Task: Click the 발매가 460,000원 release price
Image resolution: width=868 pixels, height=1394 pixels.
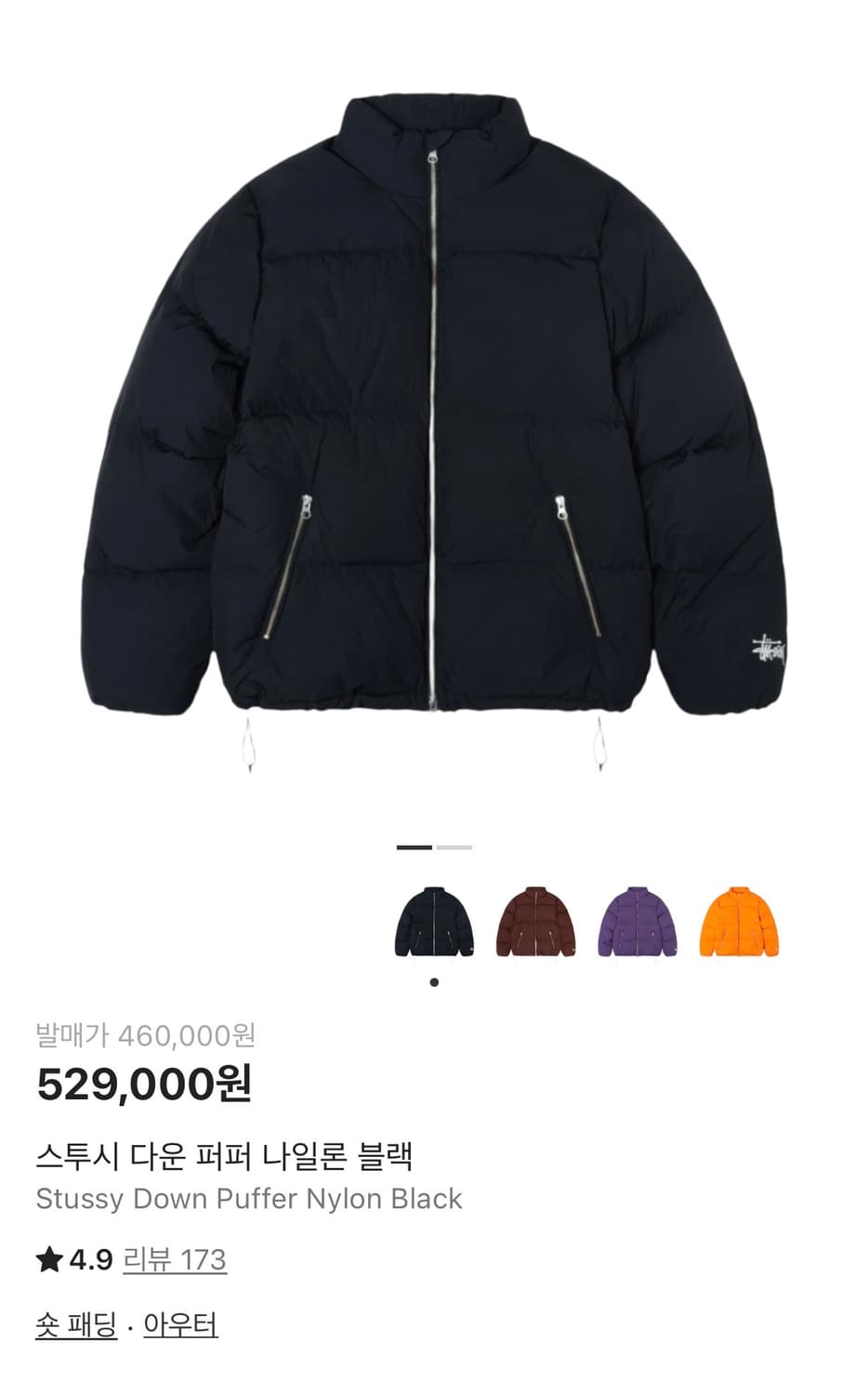Action: pyautogui.click(x=147, y=1032)
